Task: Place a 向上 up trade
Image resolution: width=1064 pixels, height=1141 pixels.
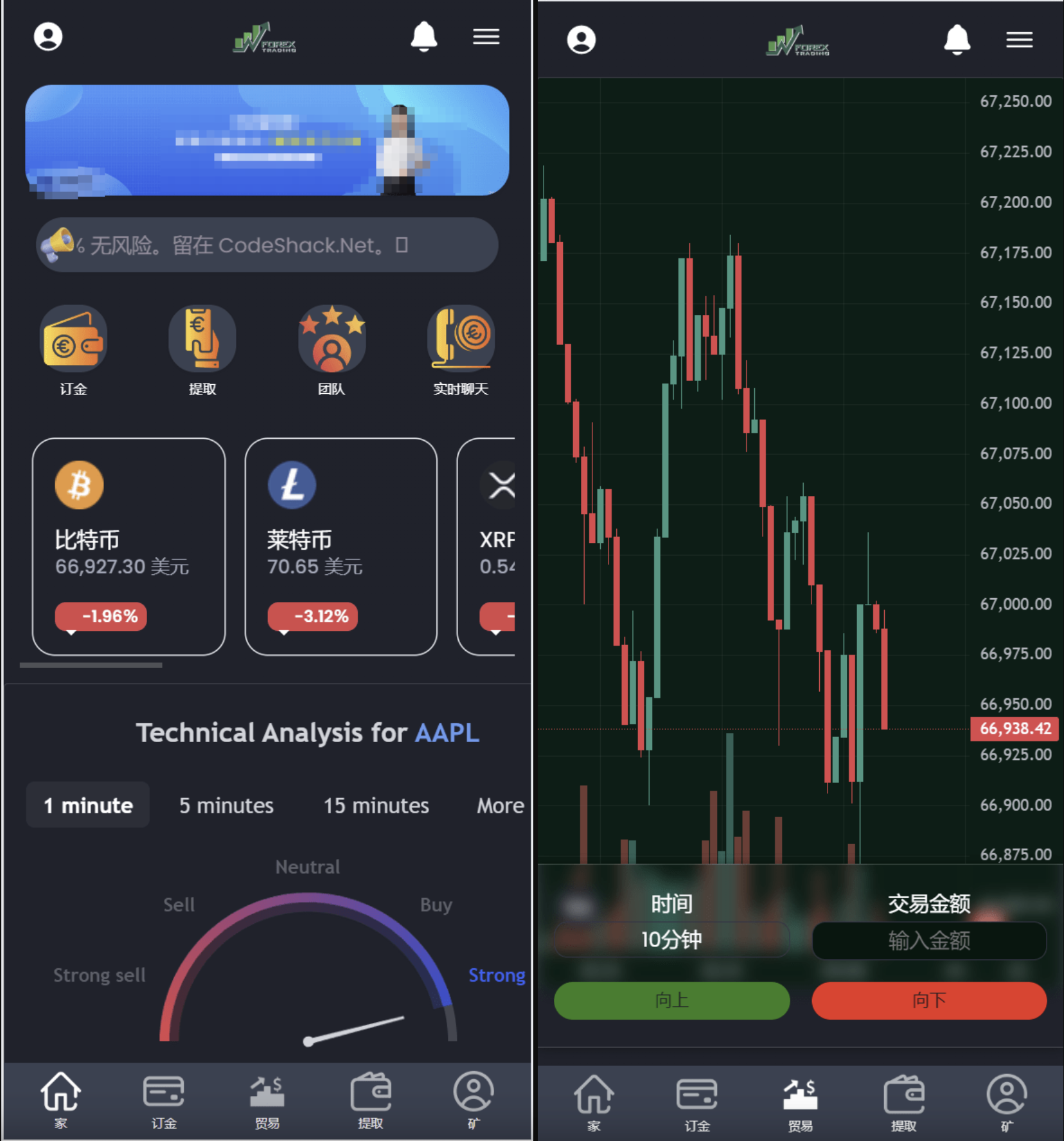Action: point(671,1000)
